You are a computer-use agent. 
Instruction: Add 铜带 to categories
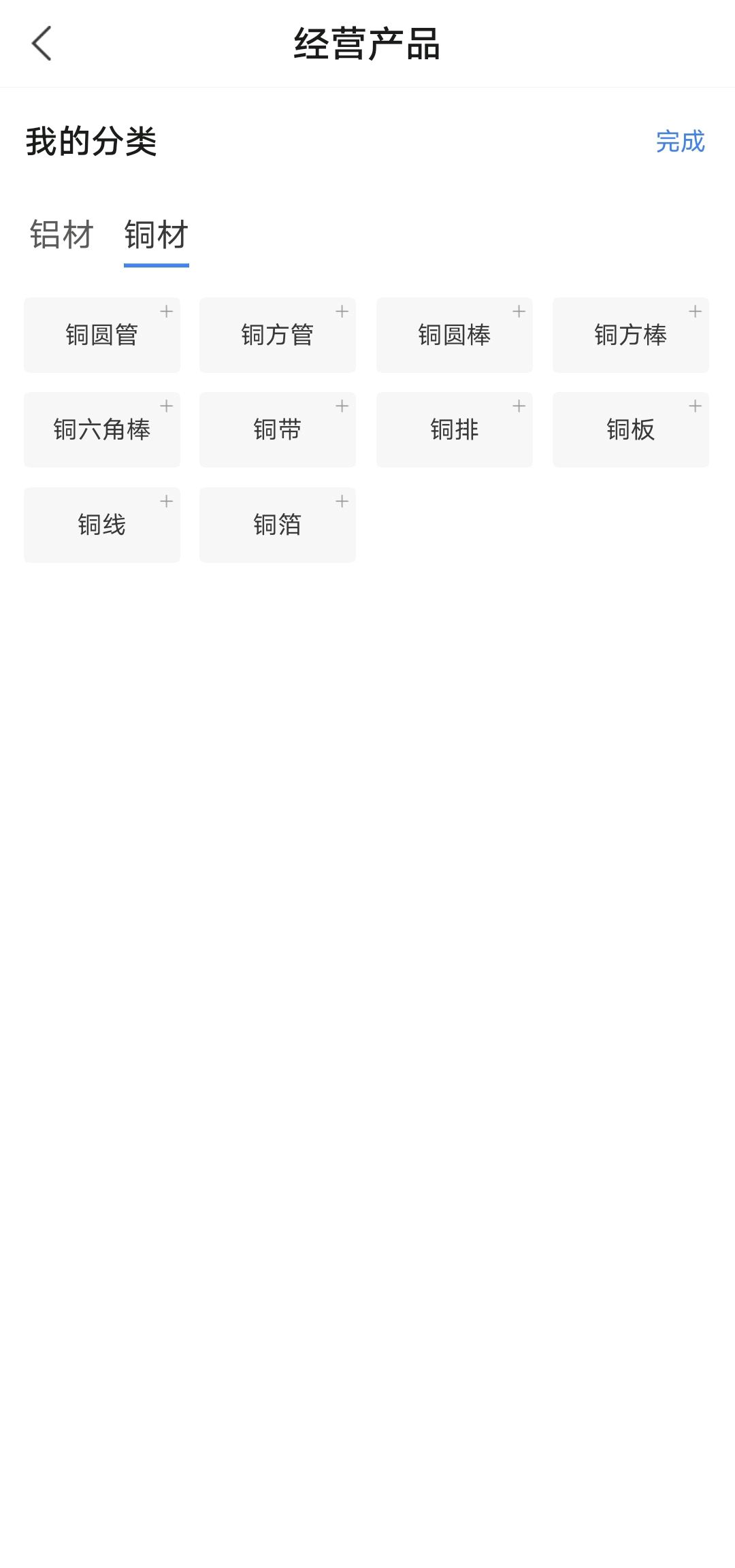click(x=278, y=429)
